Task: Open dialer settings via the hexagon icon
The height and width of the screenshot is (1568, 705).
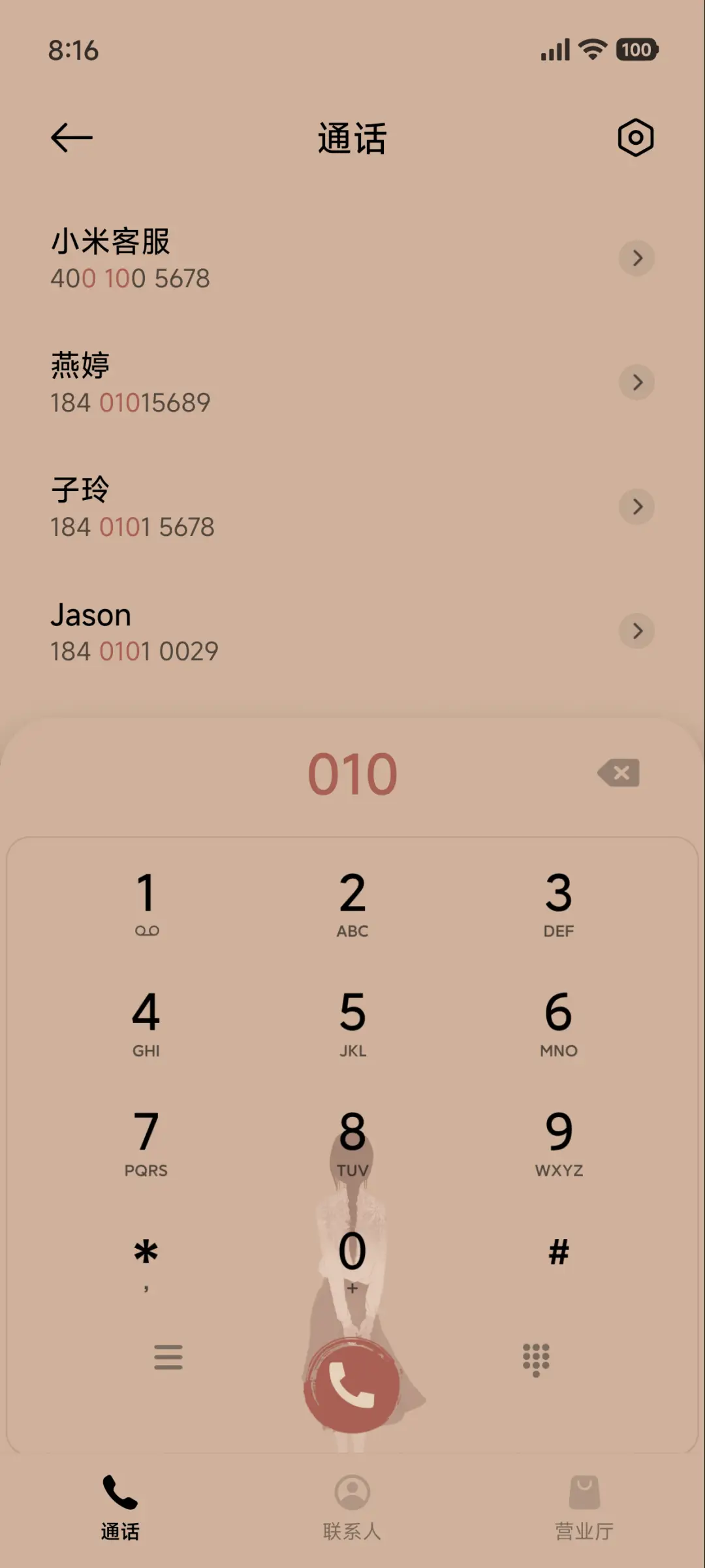Action: pos(635,137)
